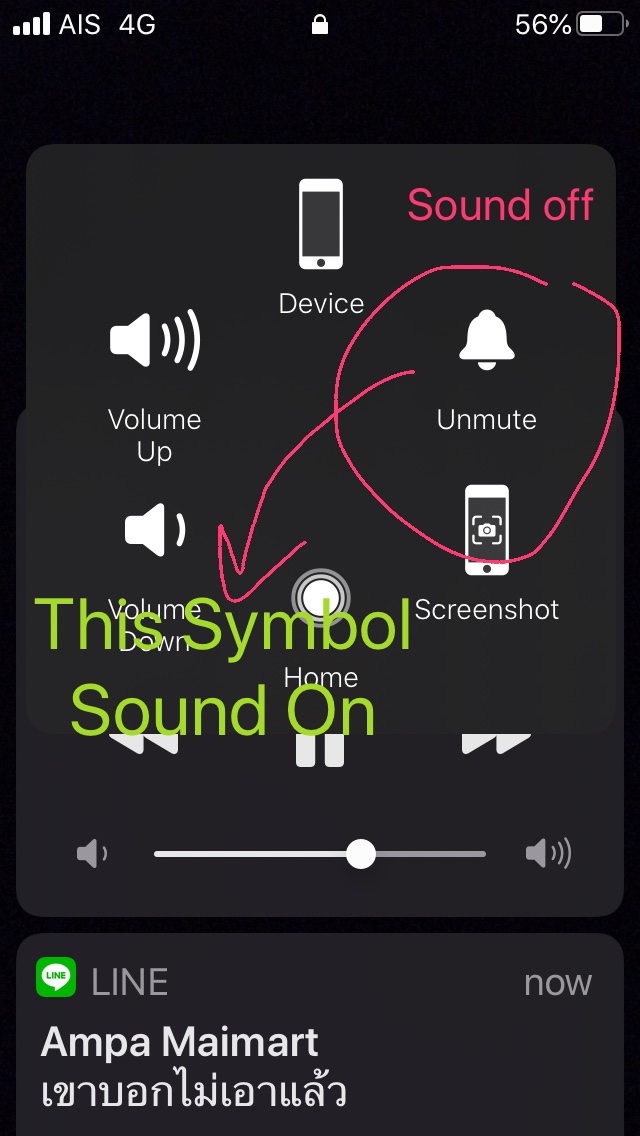The image size is (640, 1136).
Task: Open the Device menu in AssistiveTouch
Action: [x=320, y=225]
